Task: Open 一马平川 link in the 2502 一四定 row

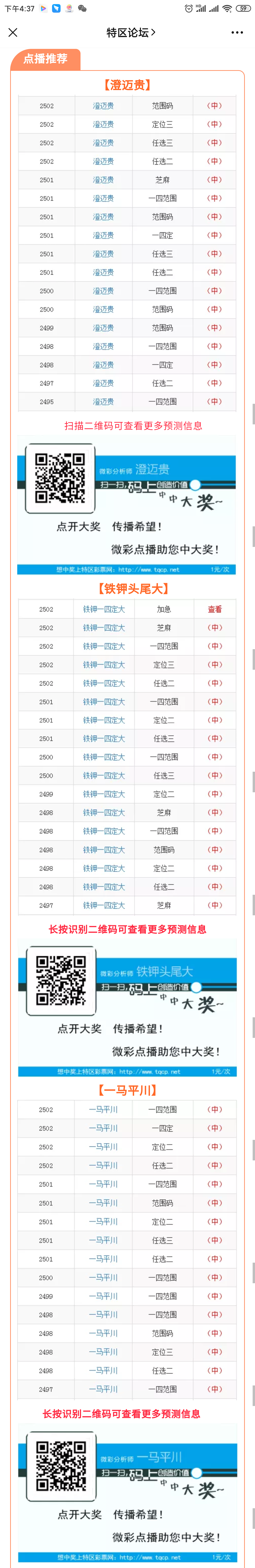Action: [x=103, y=1128]
